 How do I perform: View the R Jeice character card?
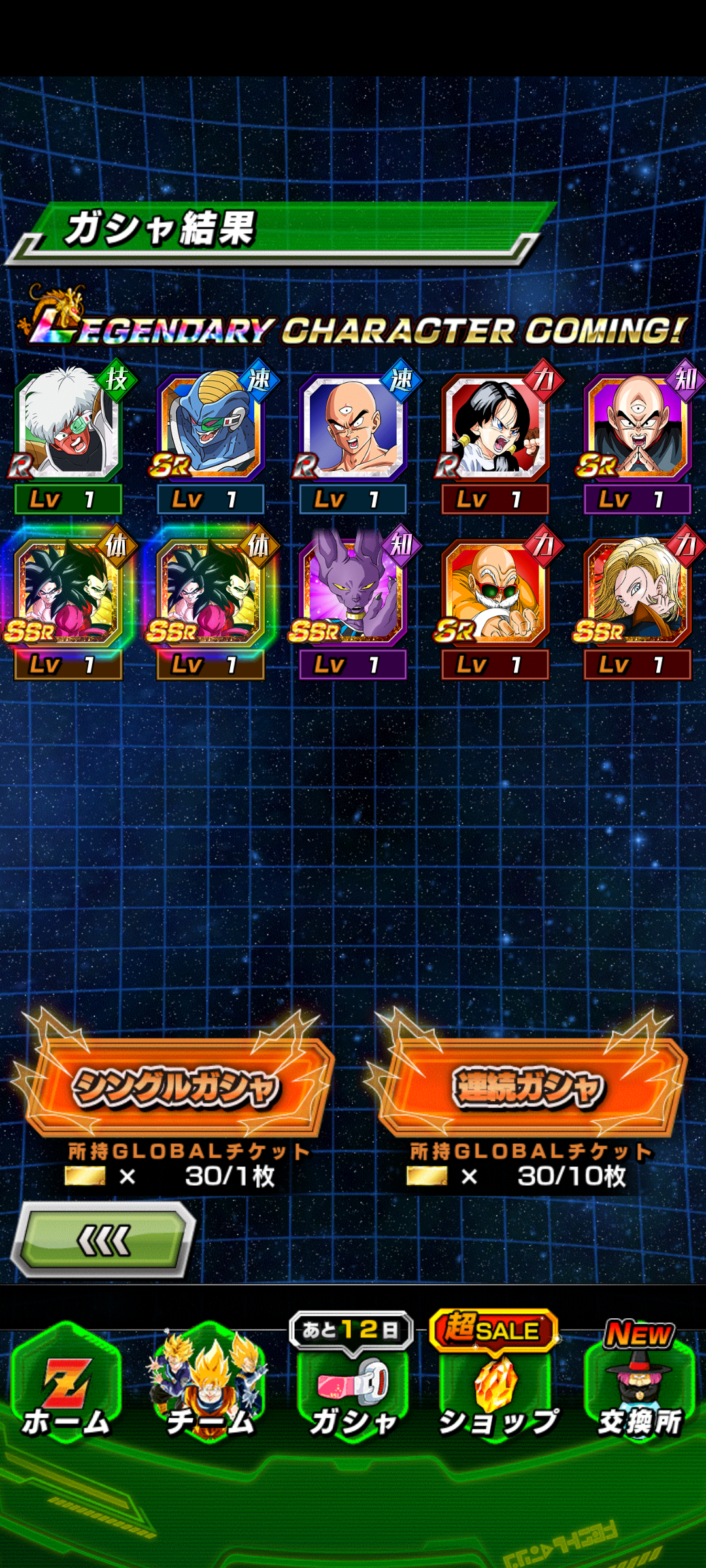pos(68,436)
